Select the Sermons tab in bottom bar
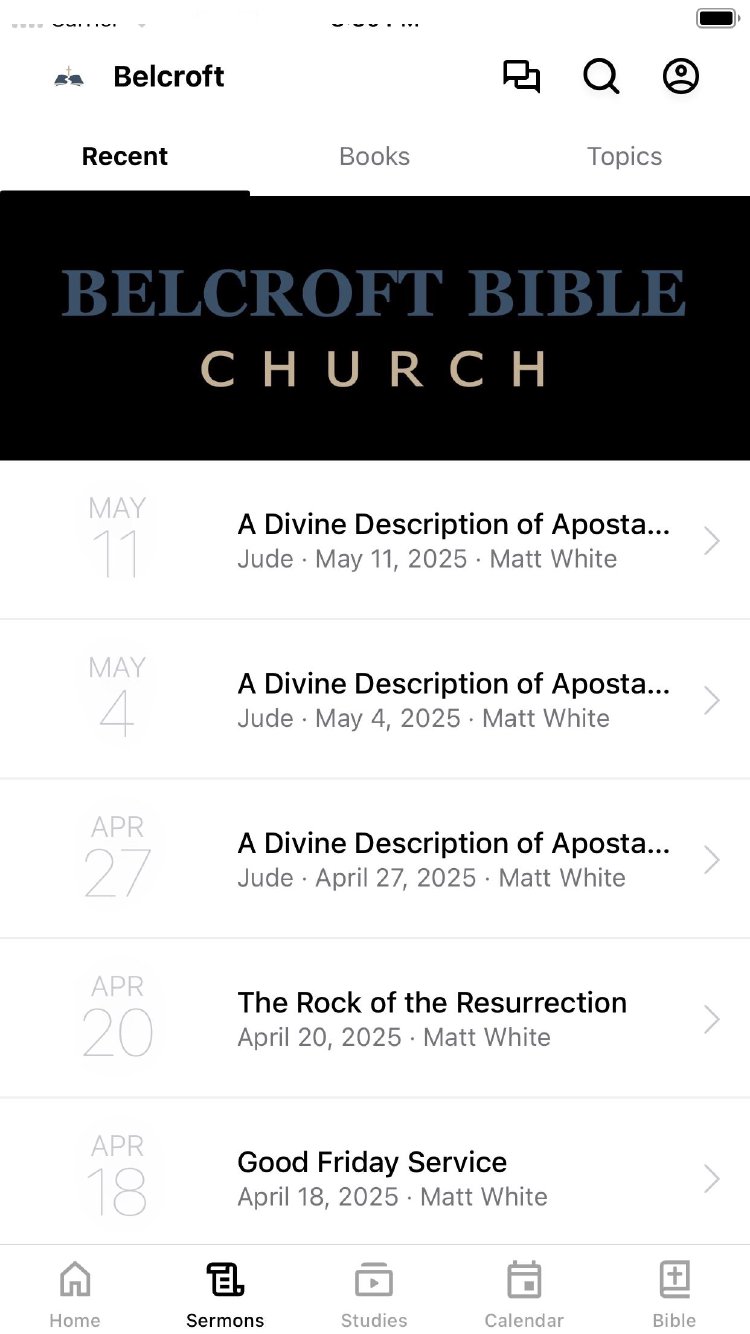The image size is (750, 1334). coord(225,1293)
